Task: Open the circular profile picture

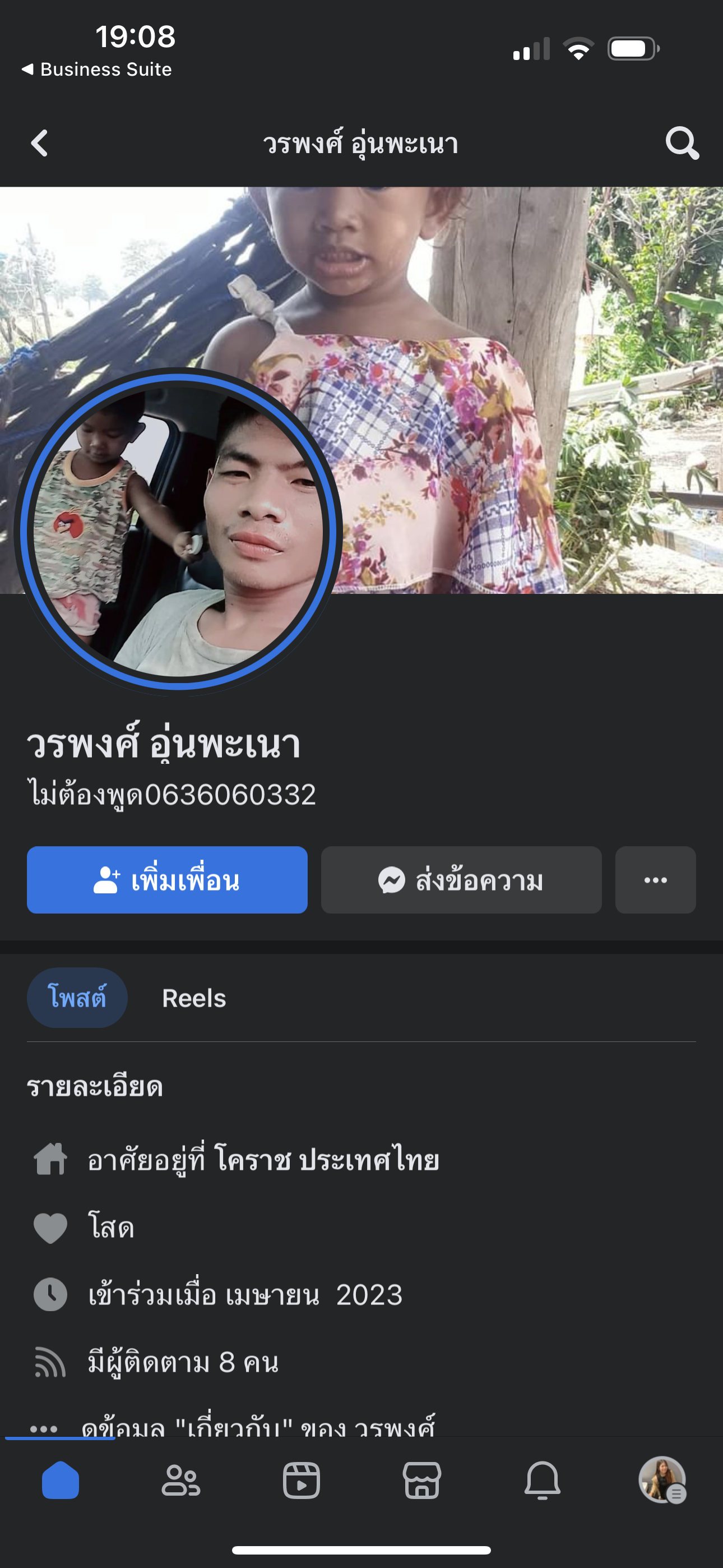Action: (178, 531)
